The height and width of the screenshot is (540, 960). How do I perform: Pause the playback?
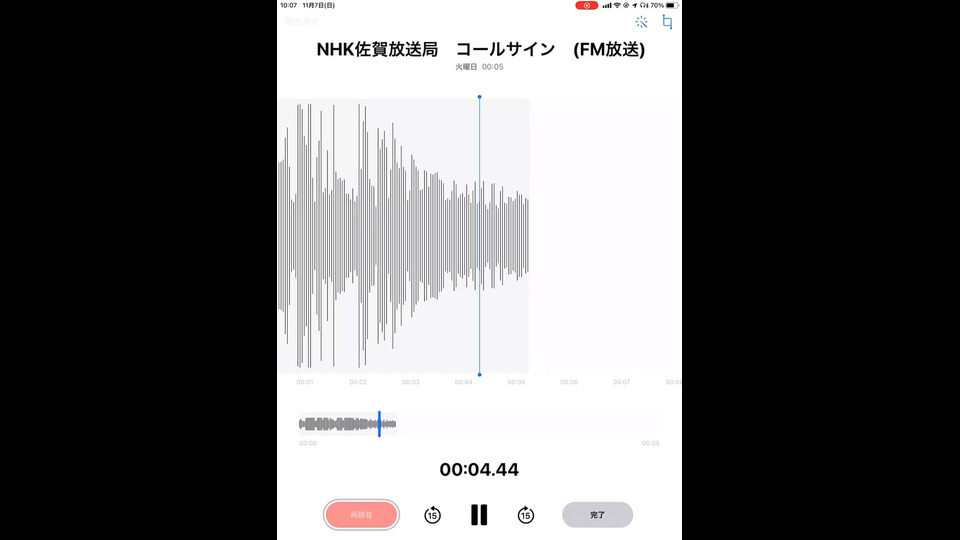[x=479, y=515]
